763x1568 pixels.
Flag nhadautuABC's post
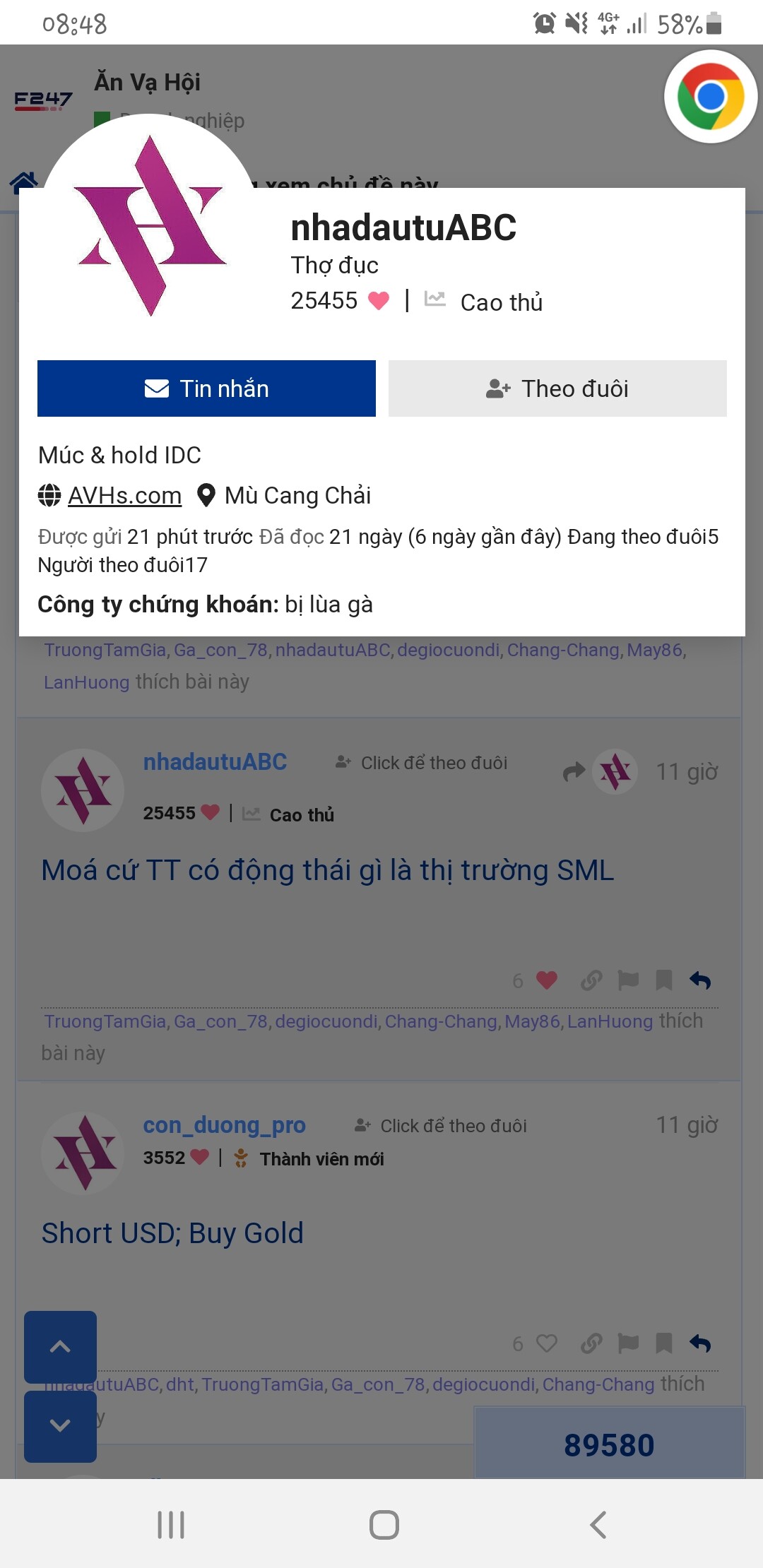coord(628,980)
